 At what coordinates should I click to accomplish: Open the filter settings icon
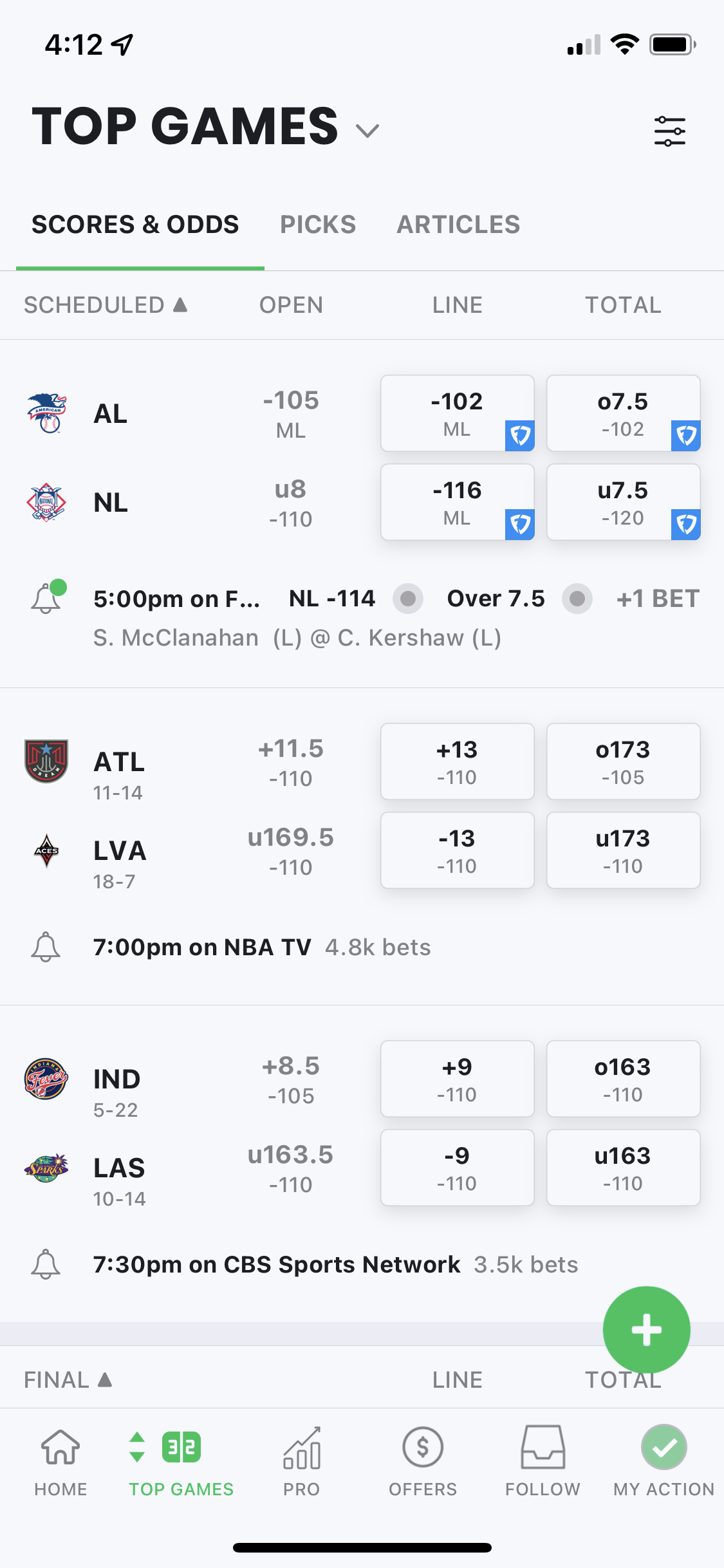click(669, 131)
